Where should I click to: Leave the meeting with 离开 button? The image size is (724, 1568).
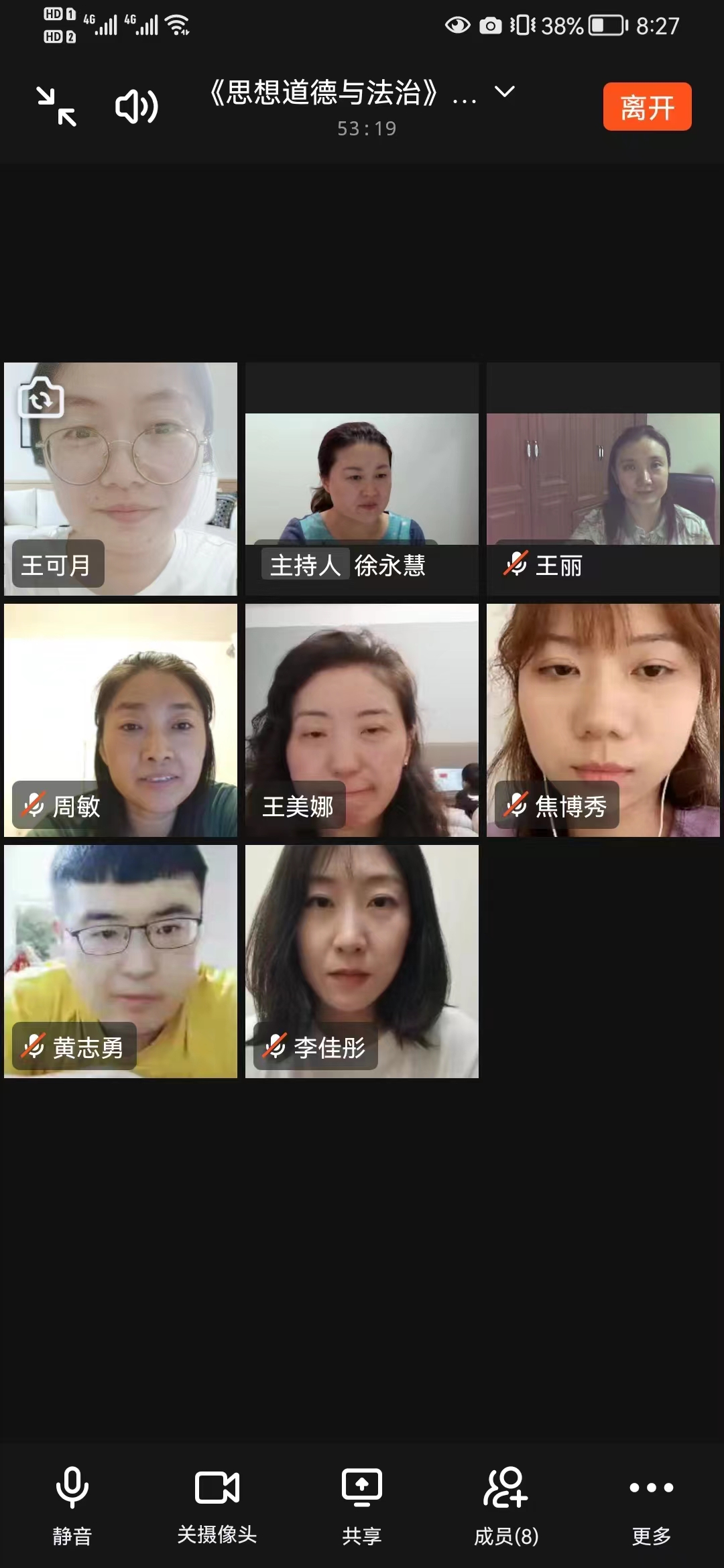click(647, 107)
